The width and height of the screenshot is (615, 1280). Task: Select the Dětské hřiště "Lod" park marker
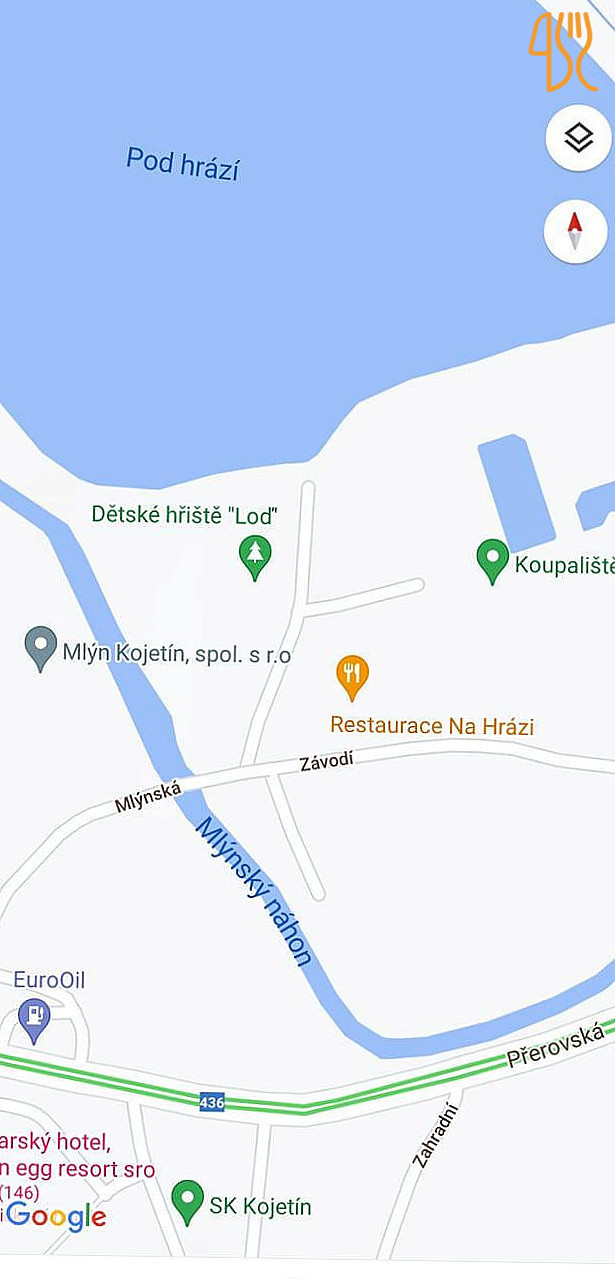[x=256, y=555]
